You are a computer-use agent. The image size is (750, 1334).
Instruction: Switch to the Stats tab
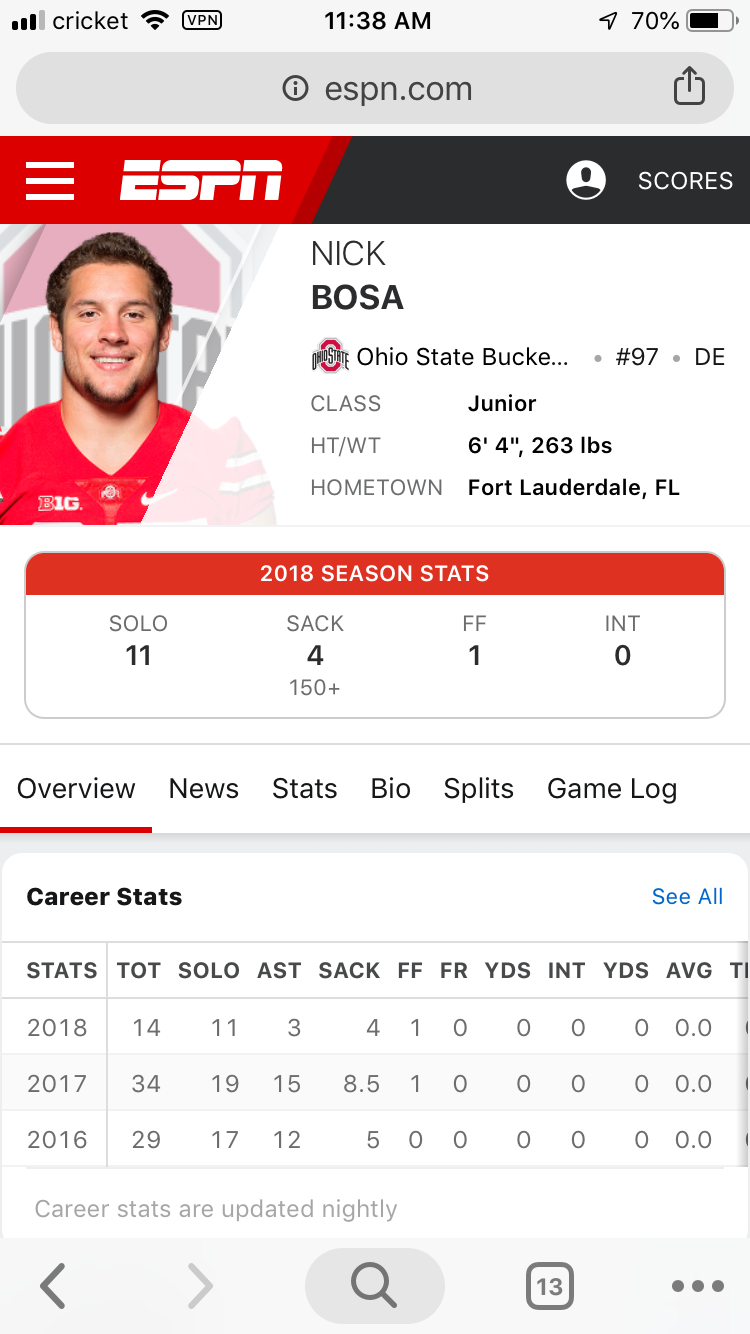pyautogui.click(x=304, y=789)
